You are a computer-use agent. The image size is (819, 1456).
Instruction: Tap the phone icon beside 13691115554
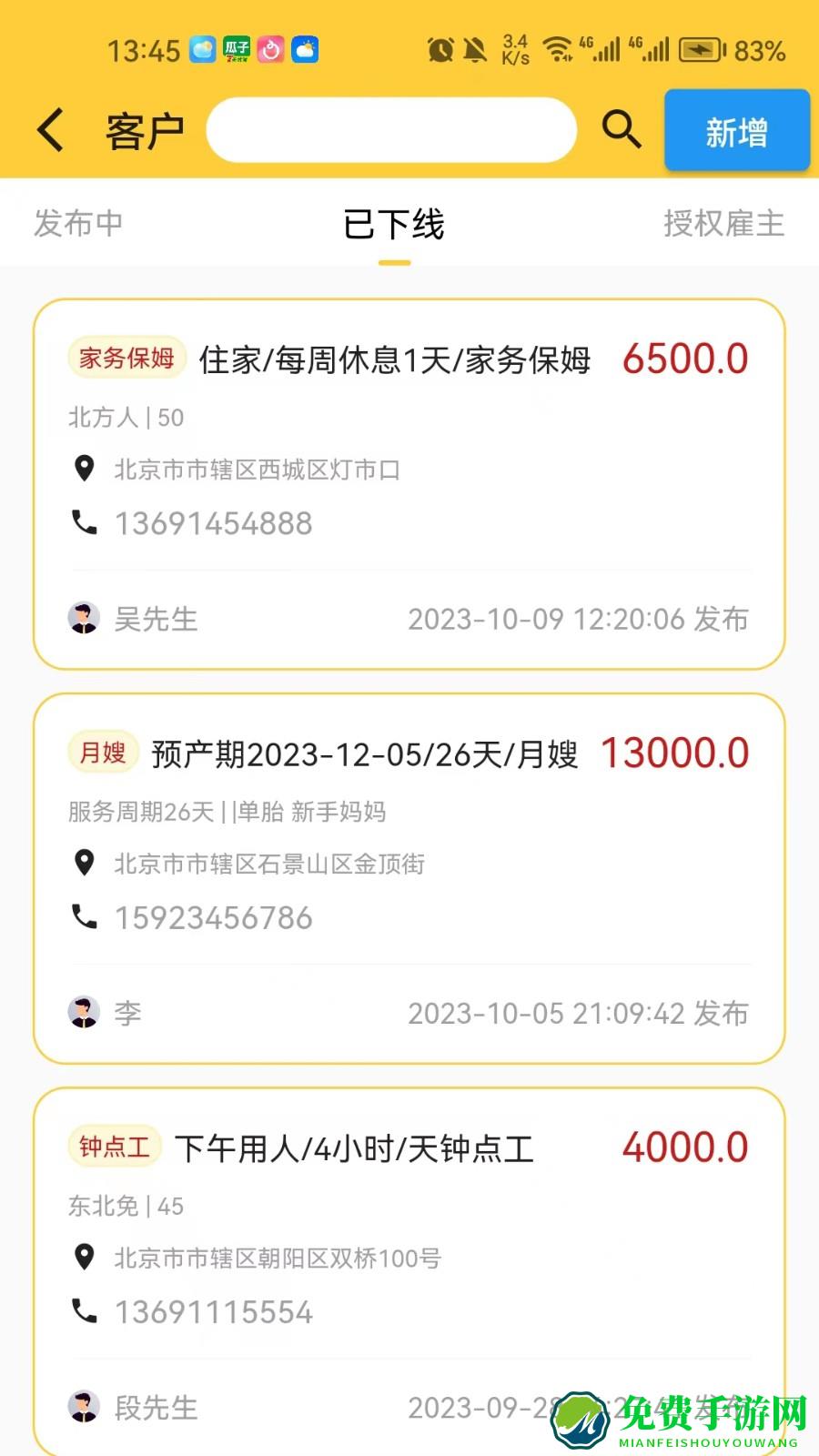85,1312
